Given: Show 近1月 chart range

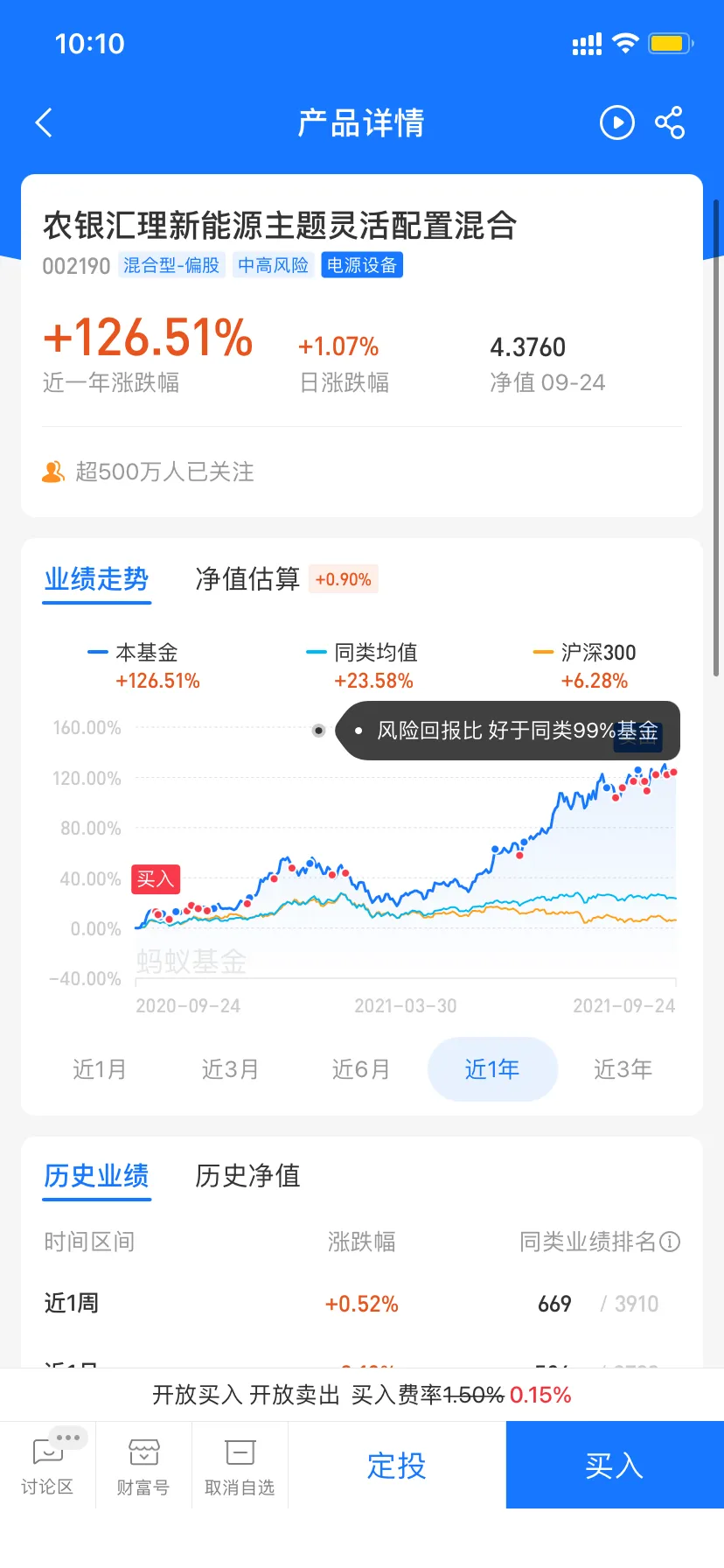Looking at the screenshot, I should click(x=100, y=1069).
